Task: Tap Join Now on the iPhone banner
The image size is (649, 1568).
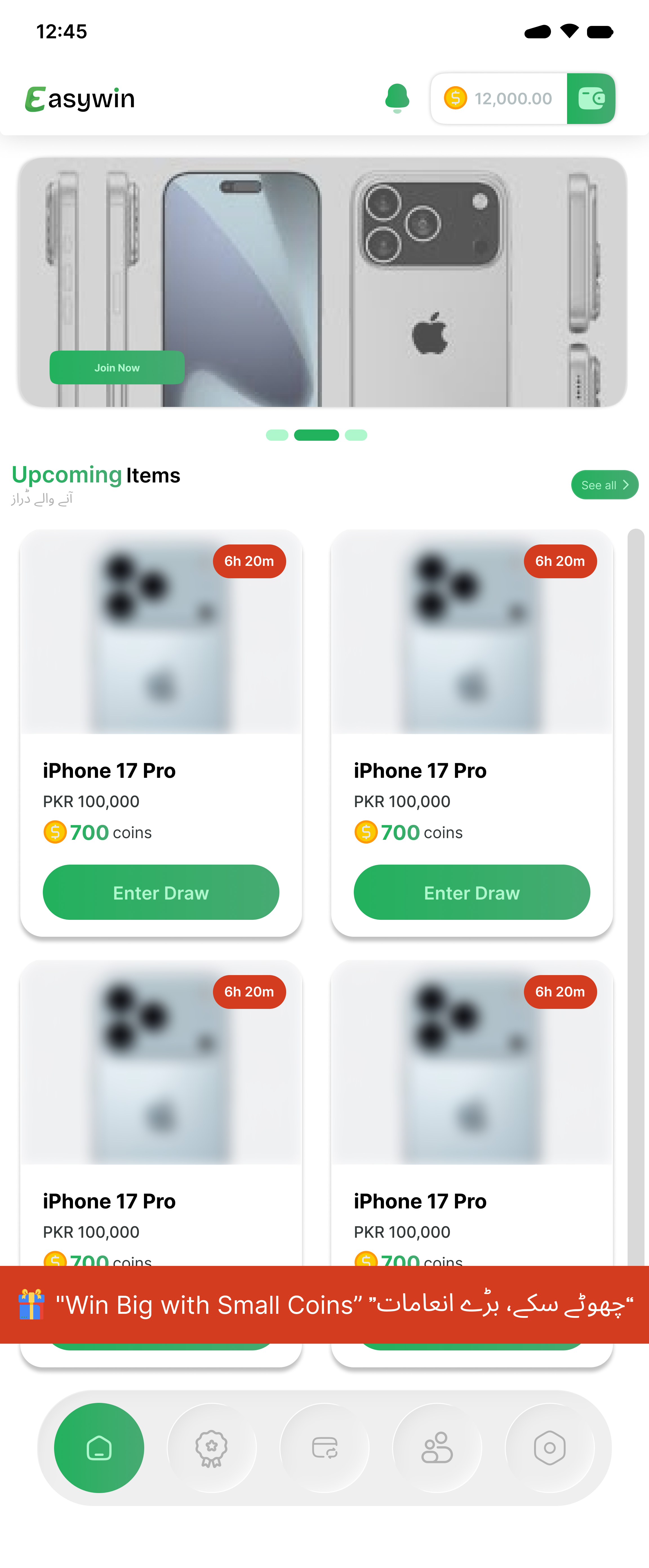Action: (117, 368)
